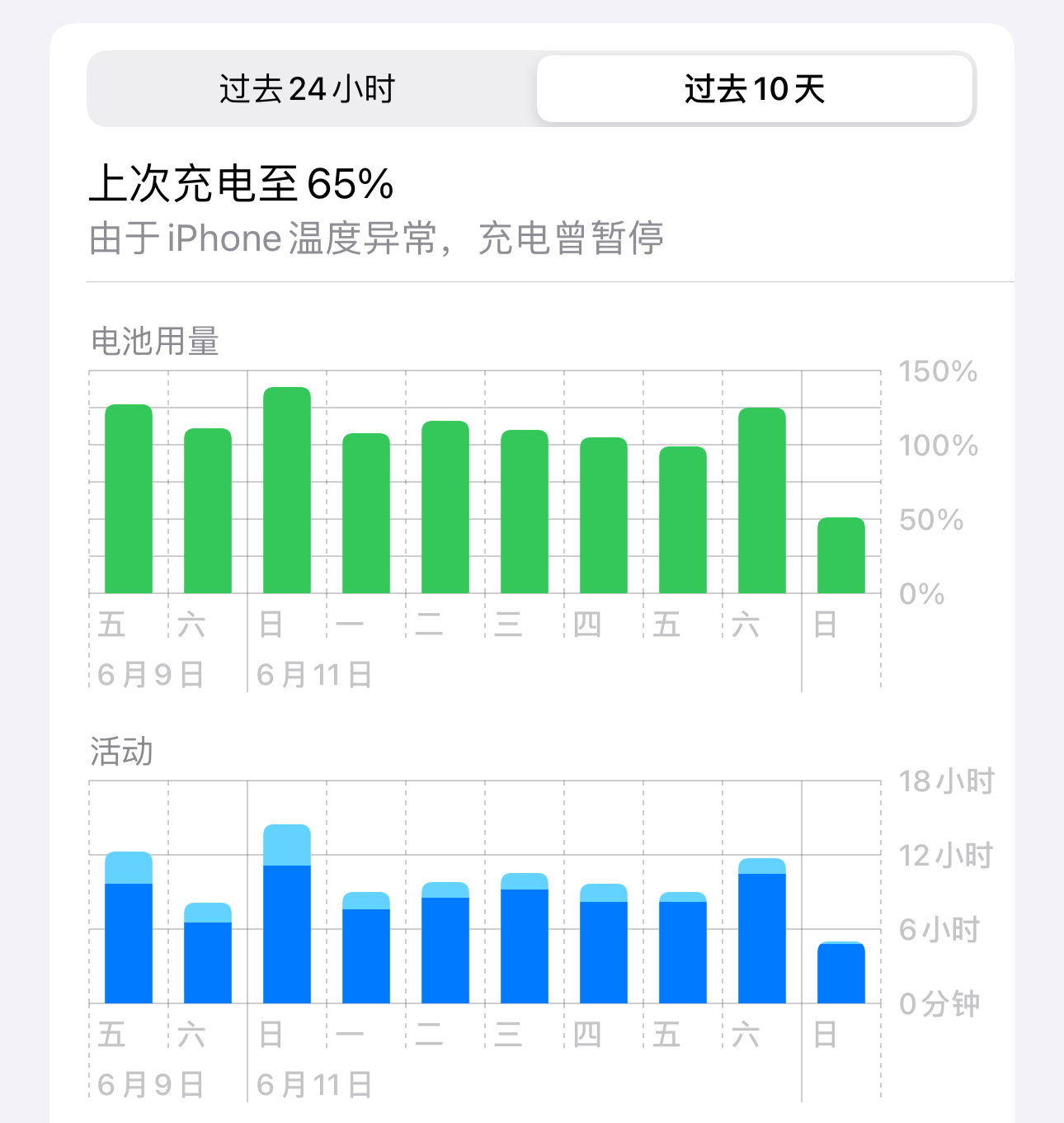Select the 过去10天 tab
Viewport: 1064px width, 1123px height.
coord(755,89)
